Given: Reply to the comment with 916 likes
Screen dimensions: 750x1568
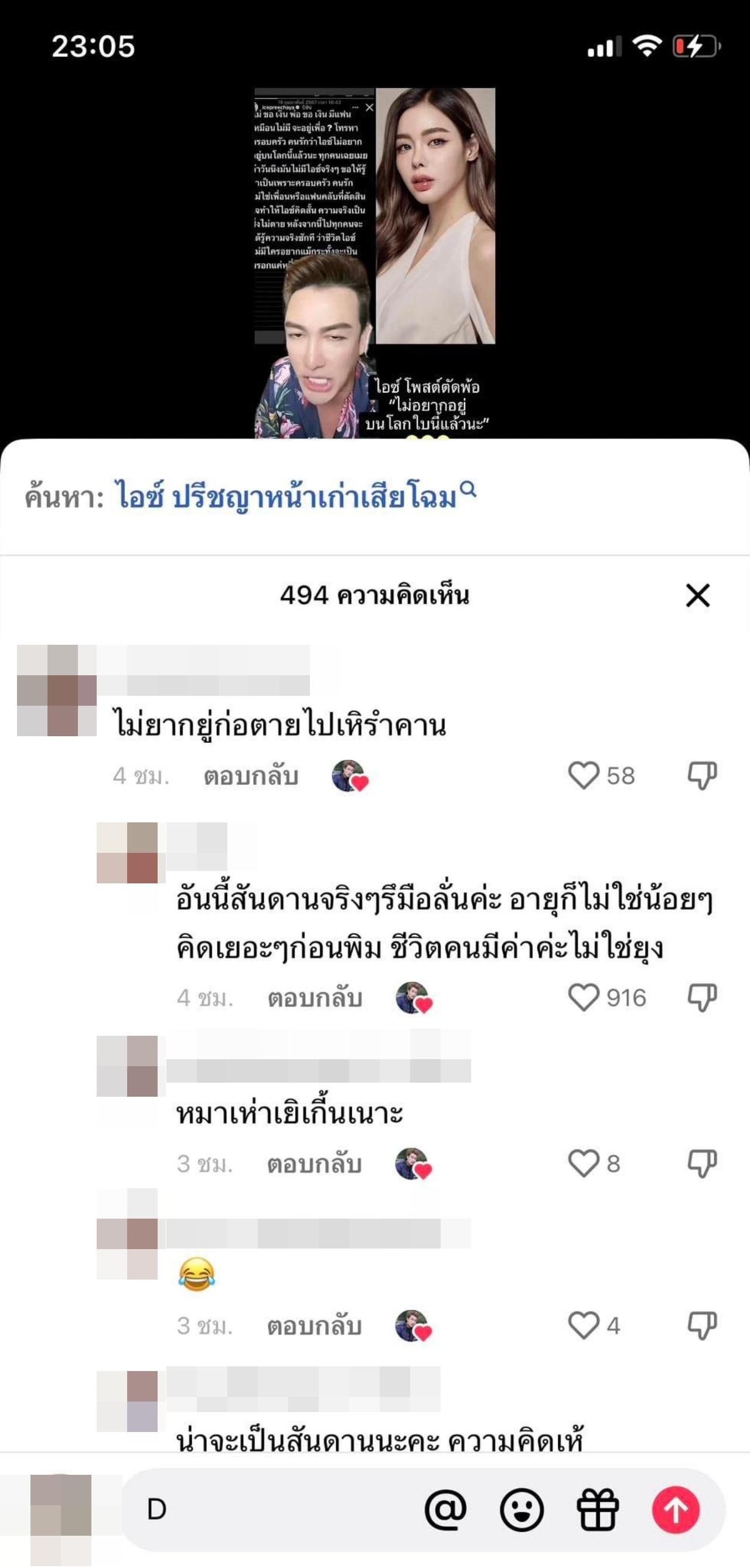Looking at the screenshot, I should 315,998.
